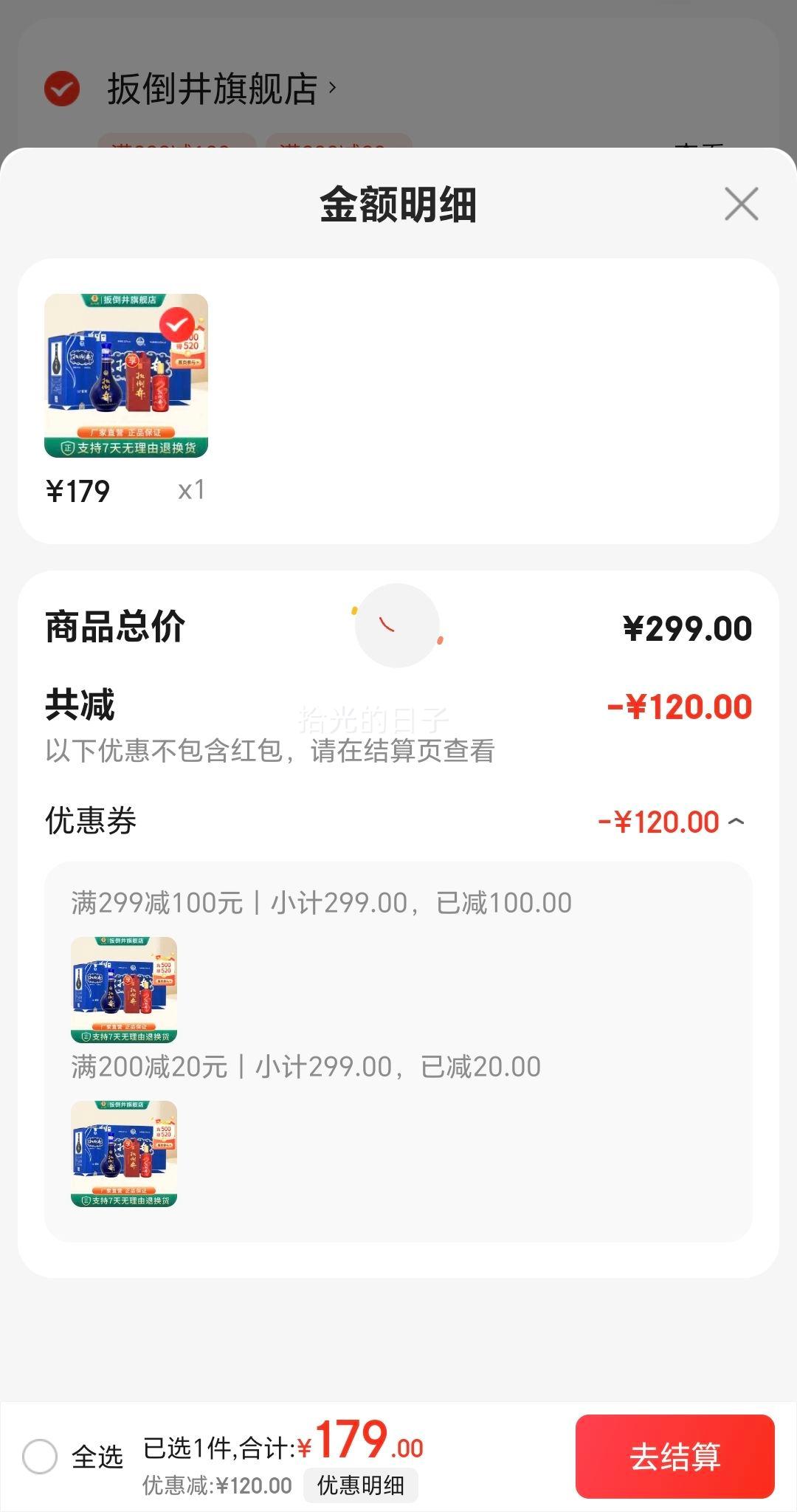Image resolution: width=797 pixels, height=1512 pixels.
Task: Collapse the 优惠券 coupon details
Action: click(740, 821)
